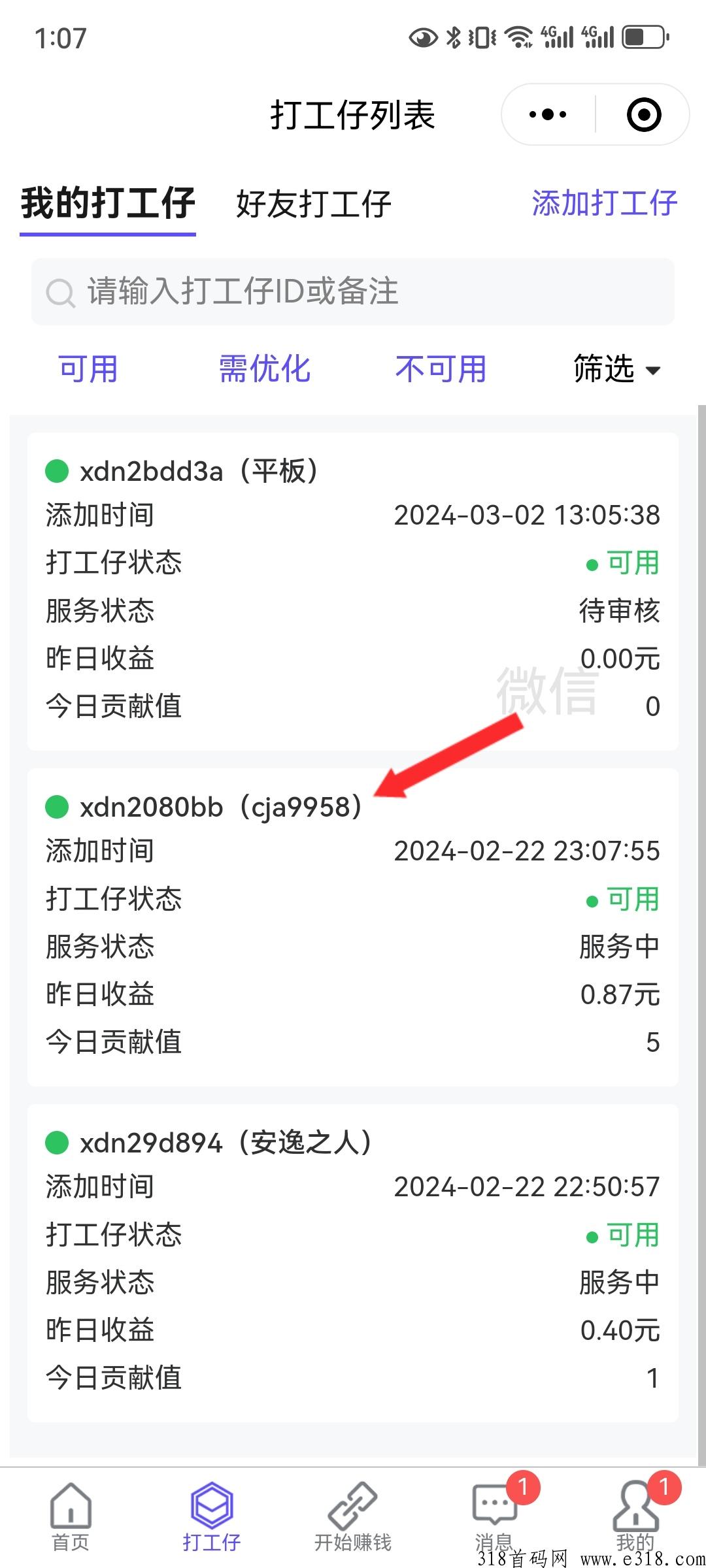Viewport: 706px width, 1568px height.
Task: Open the mini program more-options menu
Action: [x=548, y=115]
